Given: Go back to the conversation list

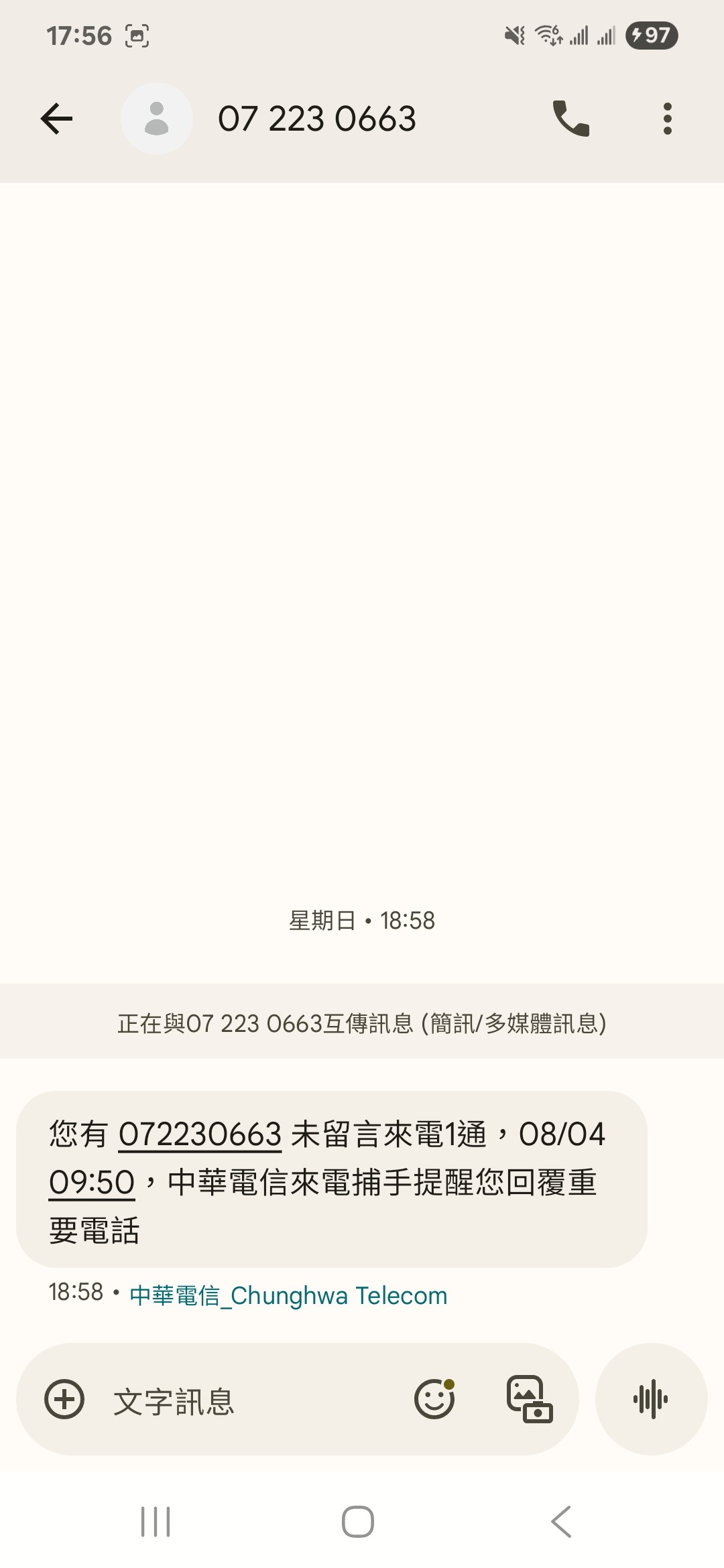Looking at the screenshot, I should pyautogui.click(x=56, y=119).
